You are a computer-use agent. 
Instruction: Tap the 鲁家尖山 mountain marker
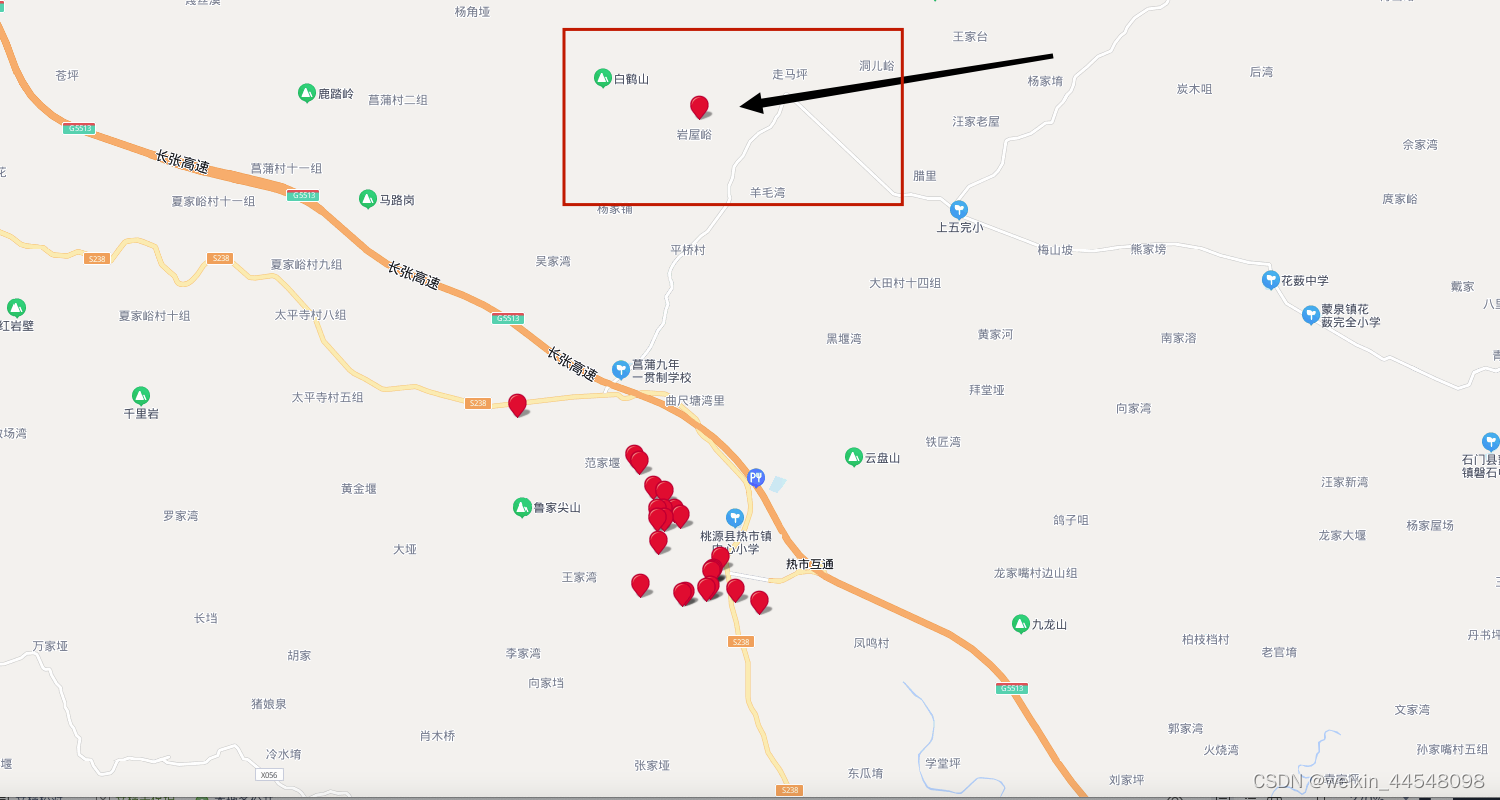[522, 507]
